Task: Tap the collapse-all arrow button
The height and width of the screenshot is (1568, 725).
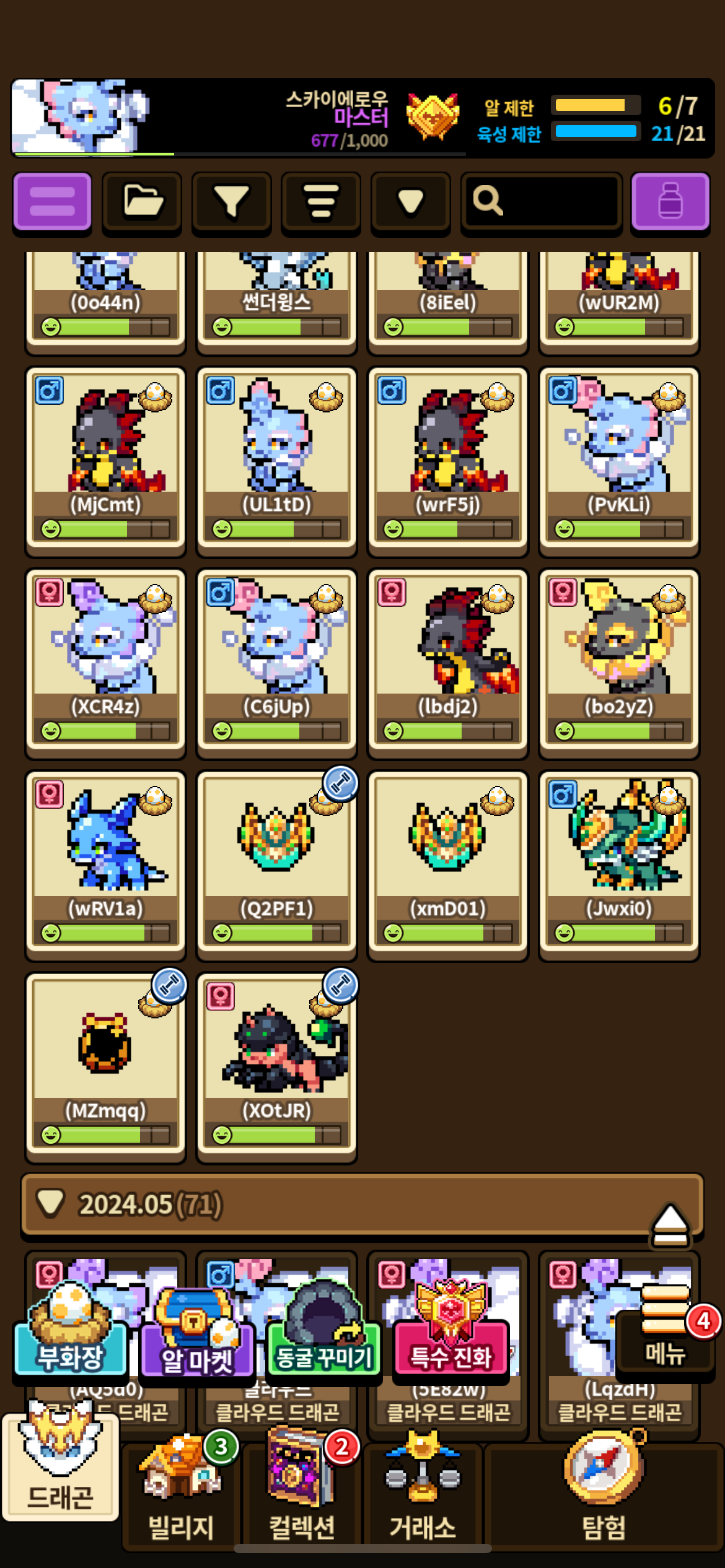Action: pos(410,203)
